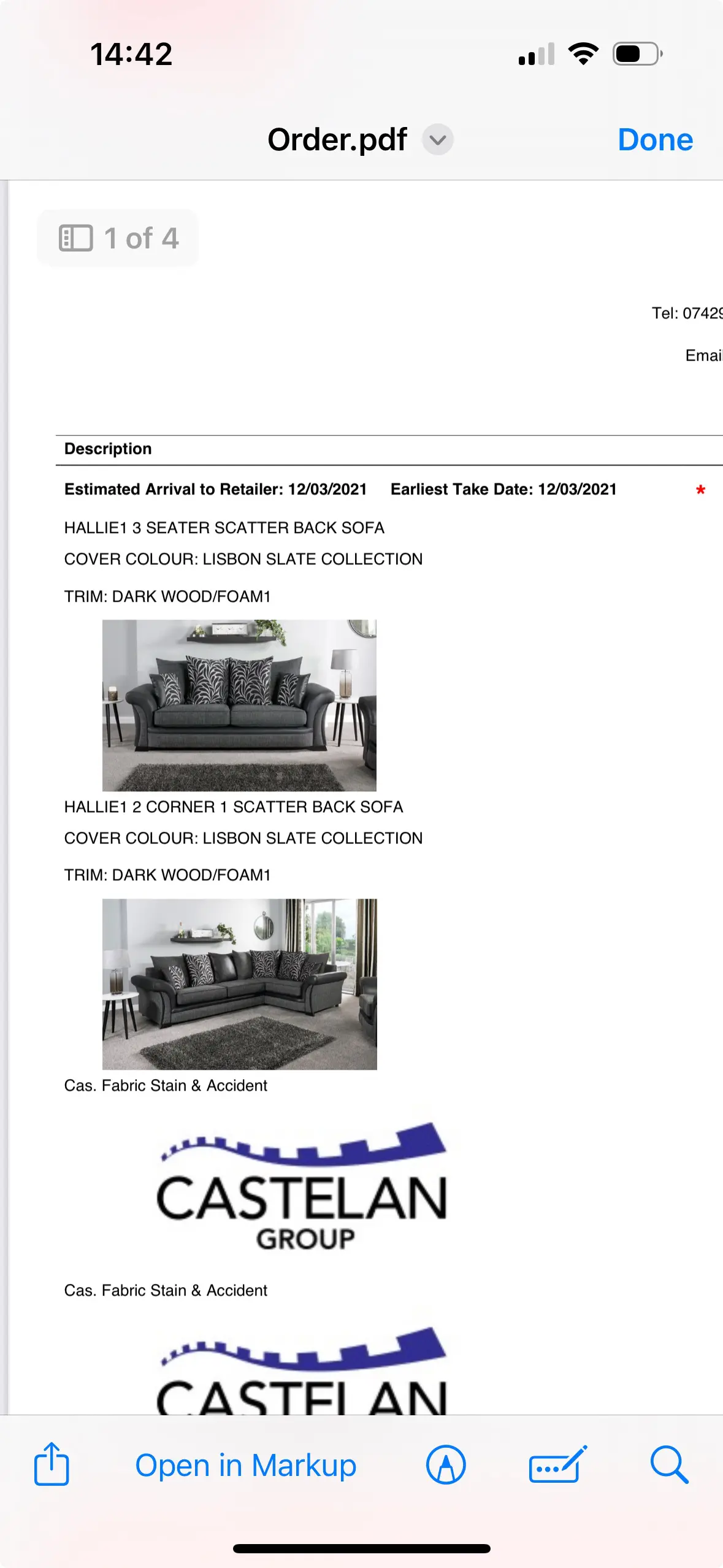Tap the markup pen icon
723x1568 pixels.
click(x=446, y=1465)
